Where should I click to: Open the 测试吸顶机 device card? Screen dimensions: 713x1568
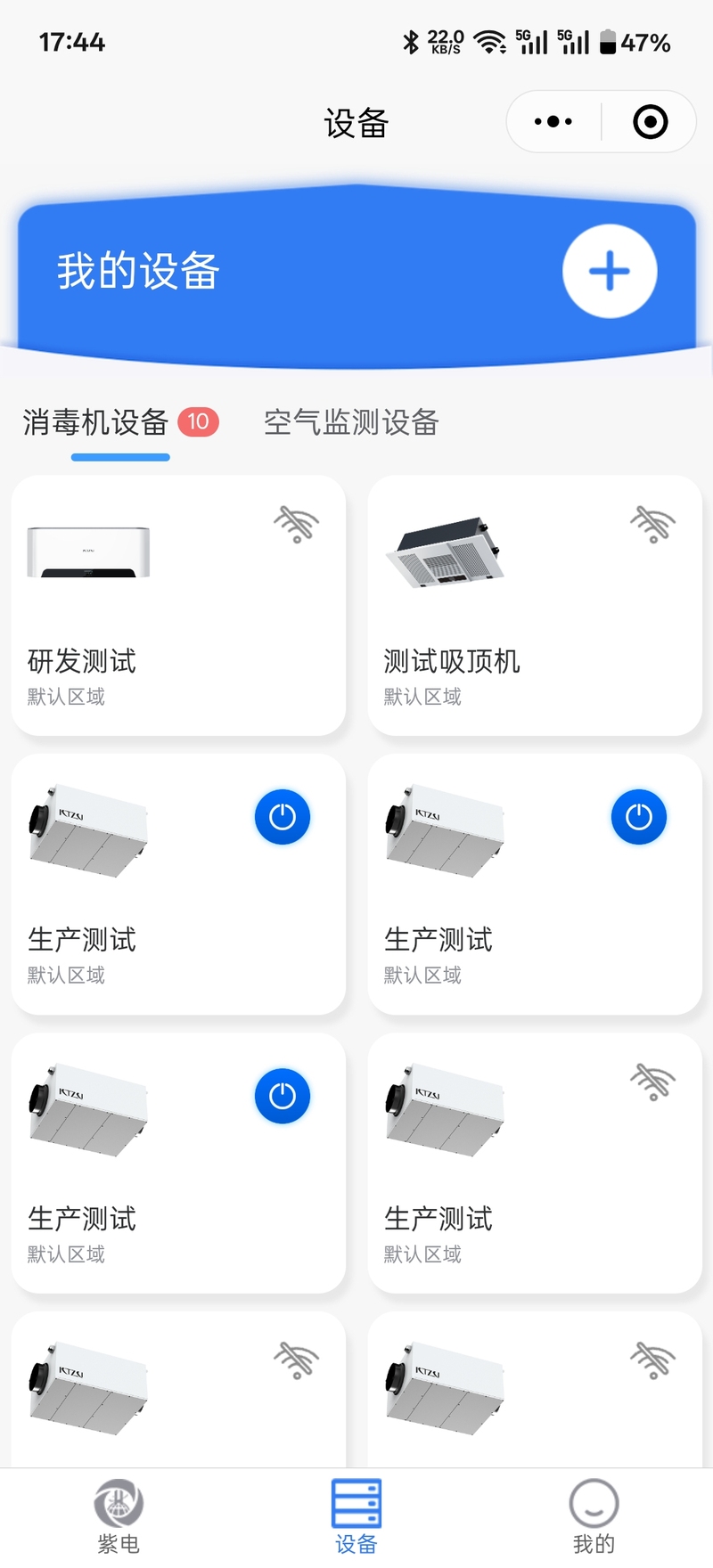535,606
